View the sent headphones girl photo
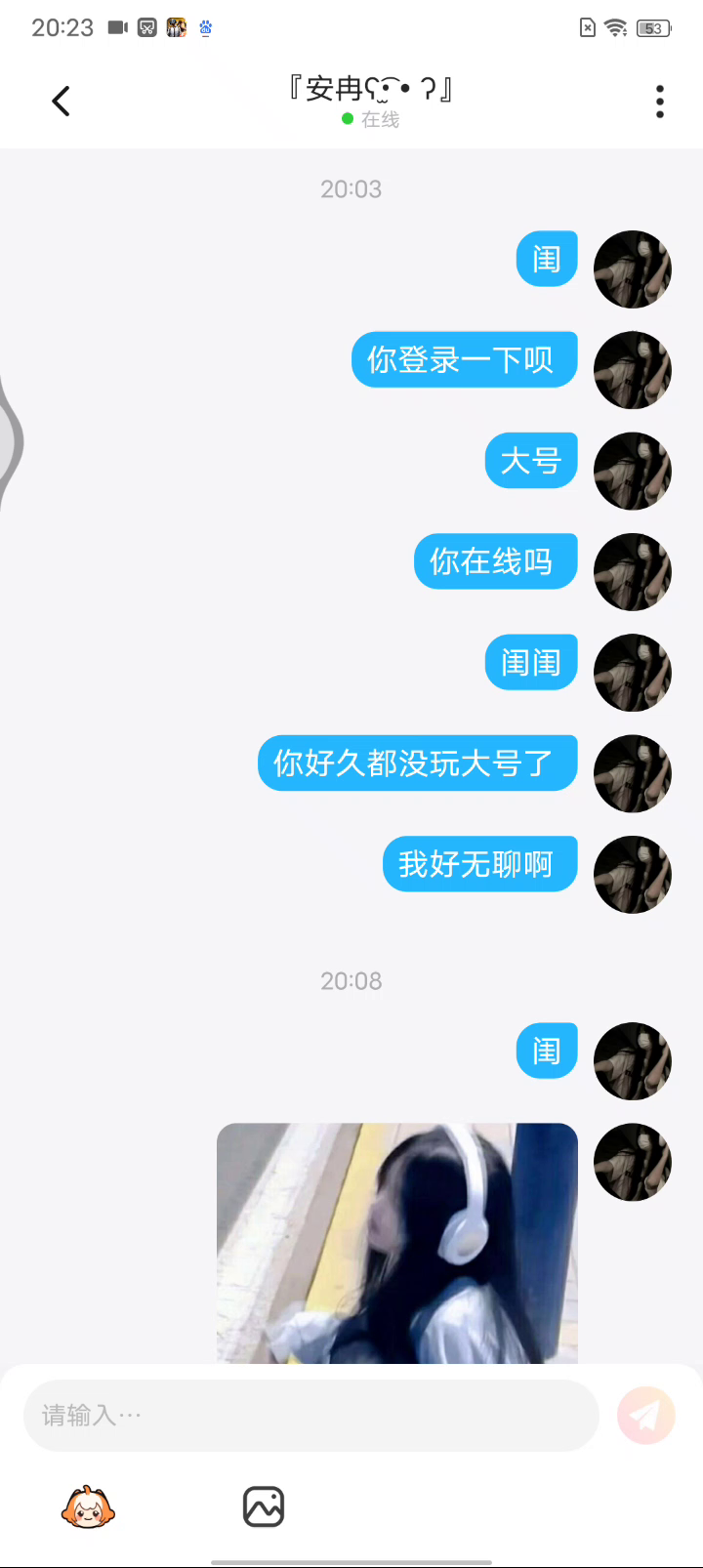 (396, 1242)
